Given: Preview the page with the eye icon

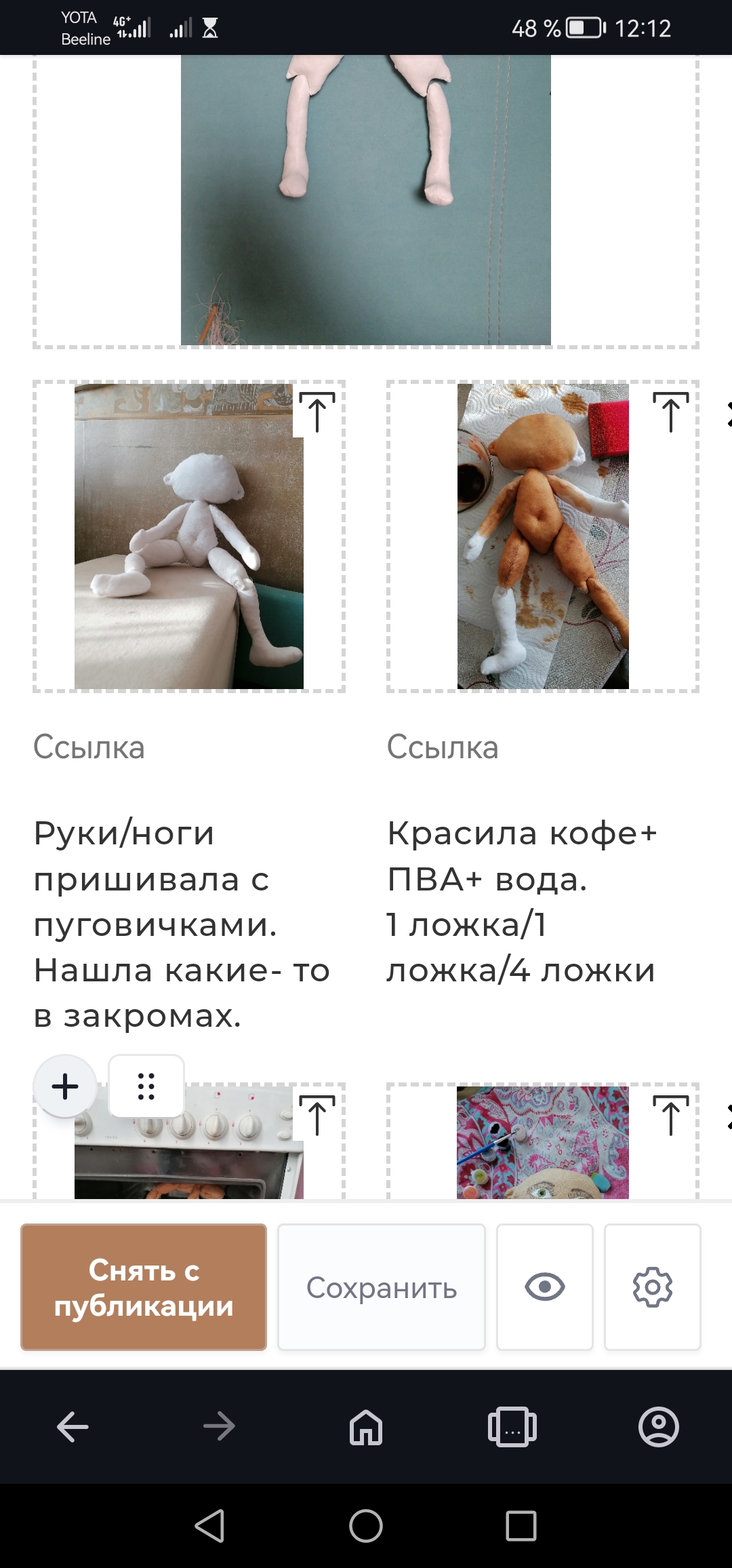Looking at the screenshot, I should click(x=545, y=1287).
